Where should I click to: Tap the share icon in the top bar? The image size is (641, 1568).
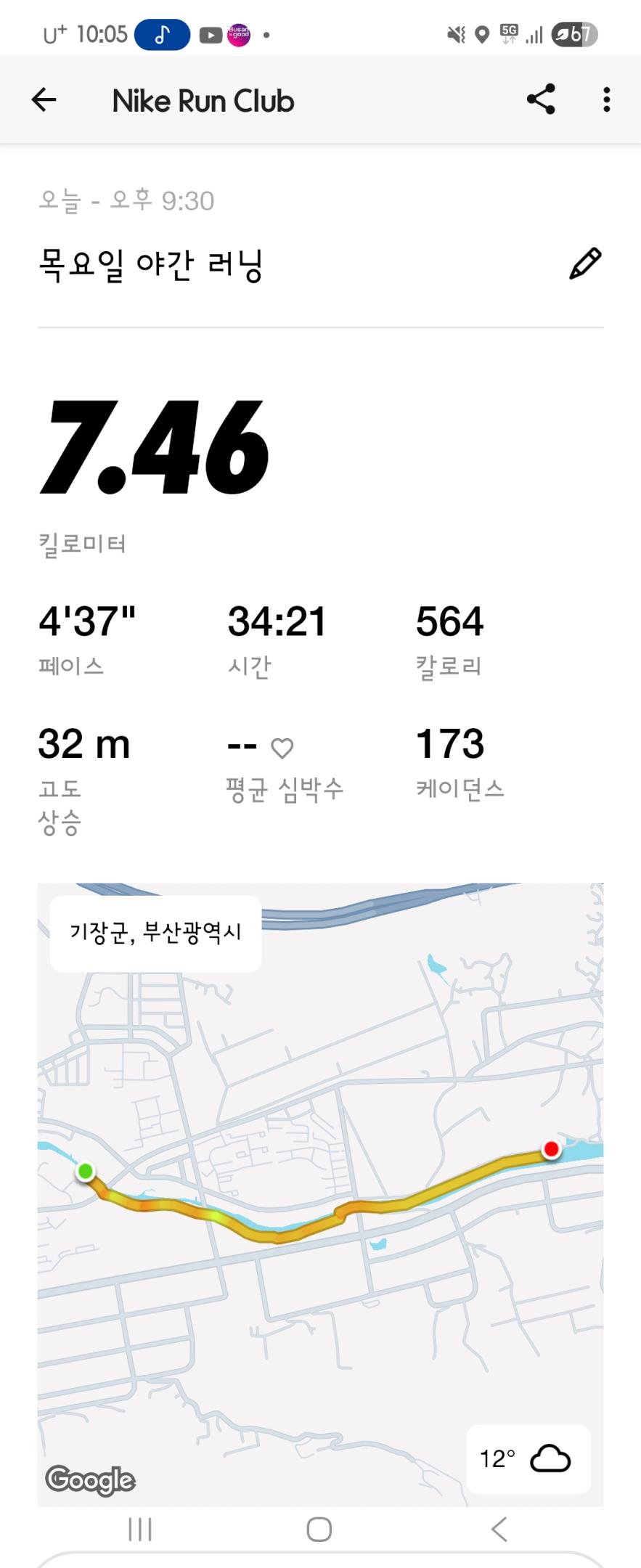pyautogui.click(x=542, y=99)
